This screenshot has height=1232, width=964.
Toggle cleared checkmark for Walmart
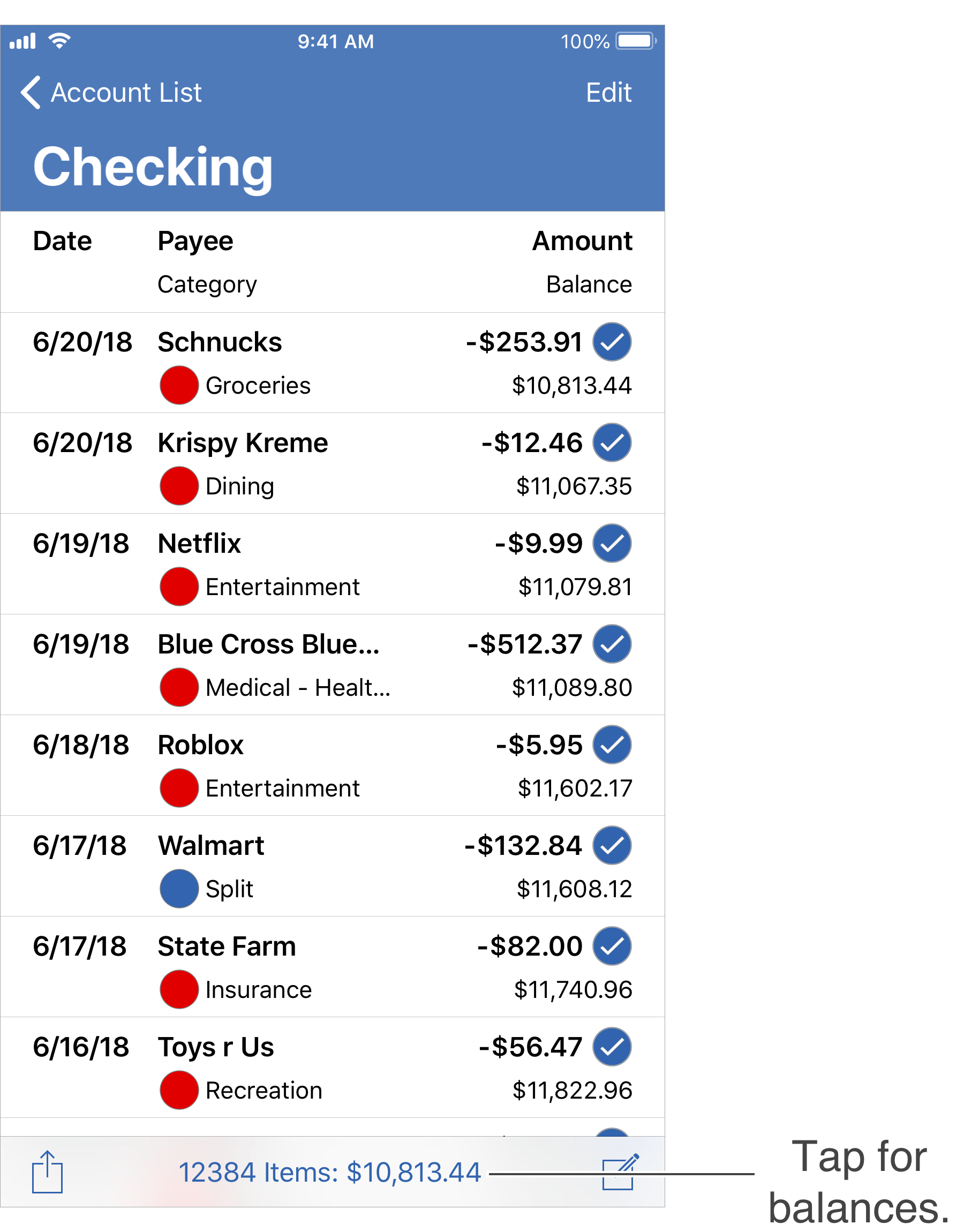click(x=612, y=845)
